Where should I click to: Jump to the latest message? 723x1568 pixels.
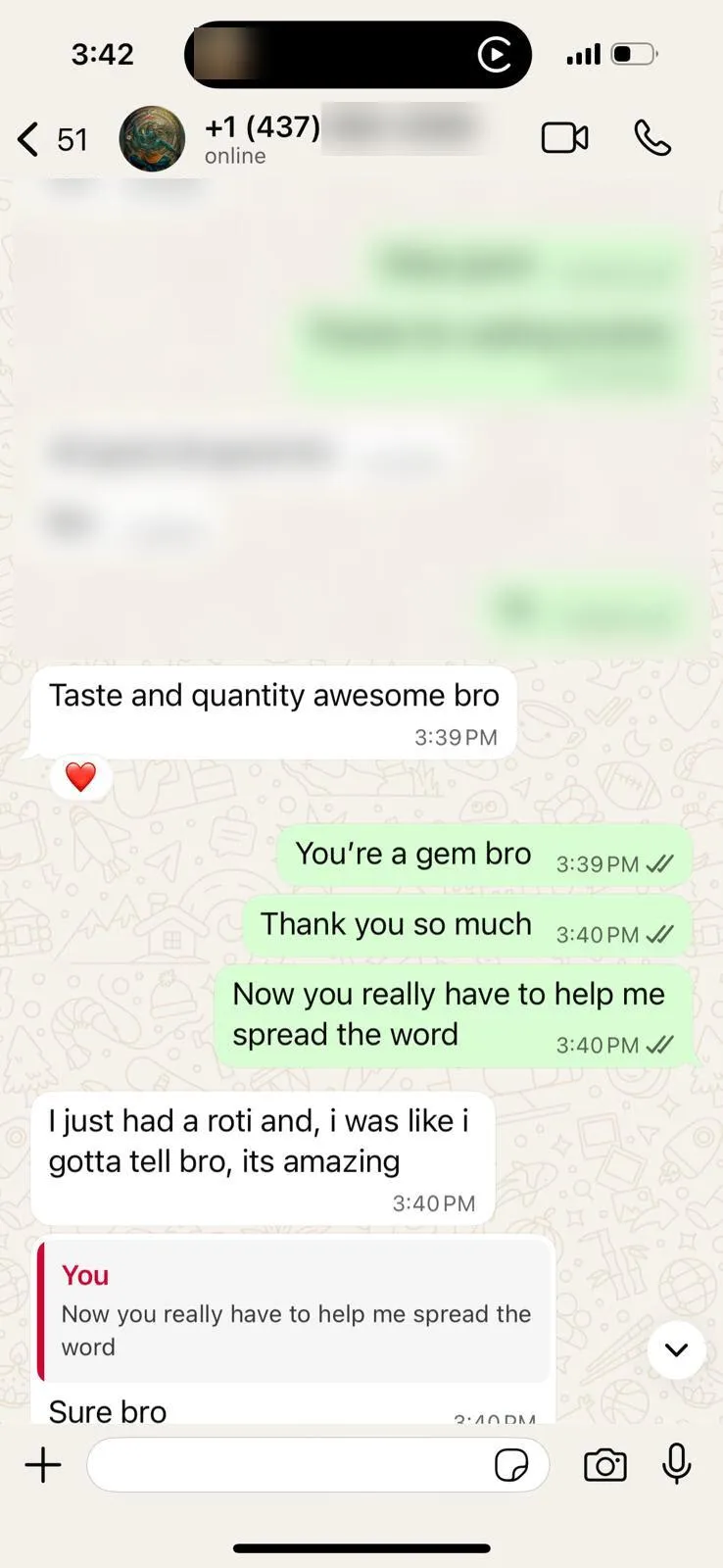676,1349
